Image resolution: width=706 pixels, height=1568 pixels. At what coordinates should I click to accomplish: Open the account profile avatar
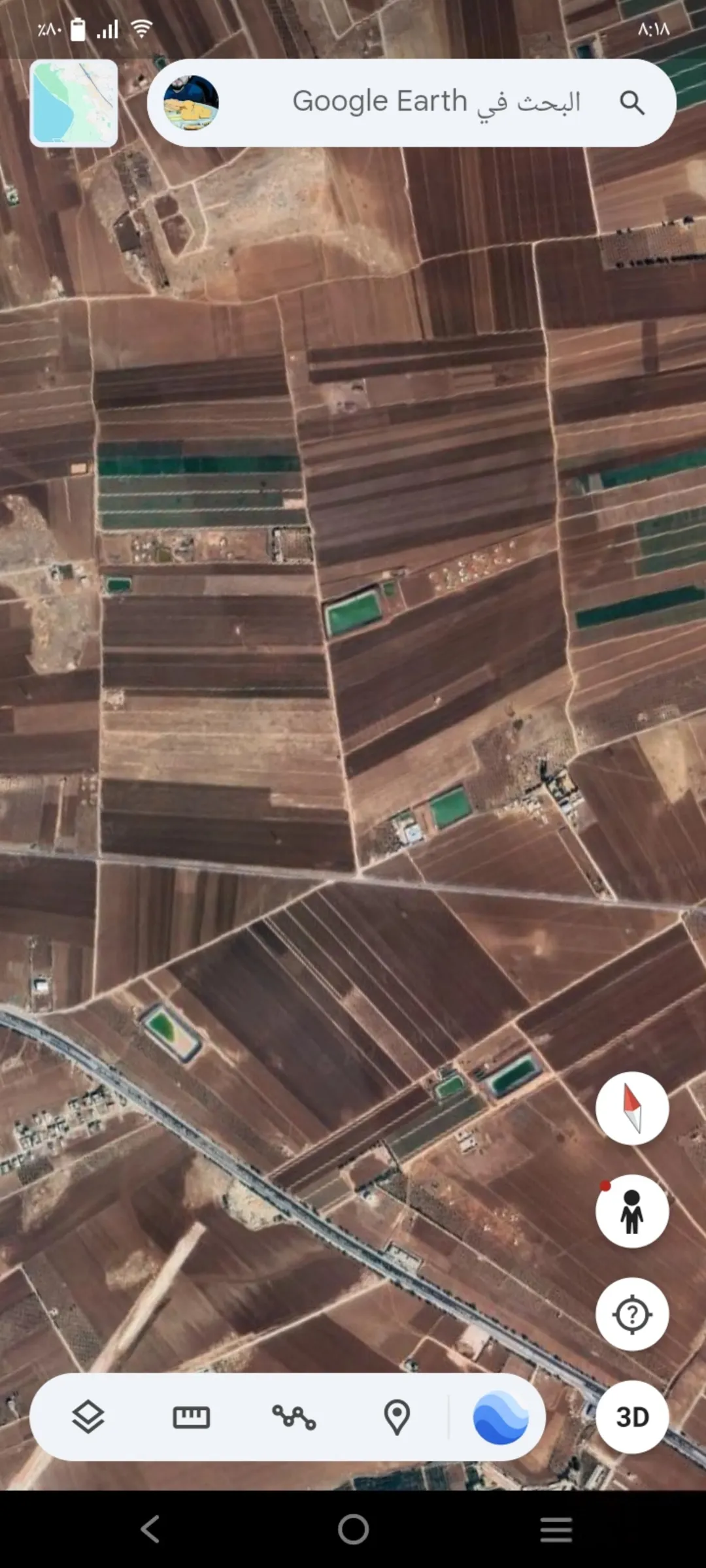(x=191, y=103)
